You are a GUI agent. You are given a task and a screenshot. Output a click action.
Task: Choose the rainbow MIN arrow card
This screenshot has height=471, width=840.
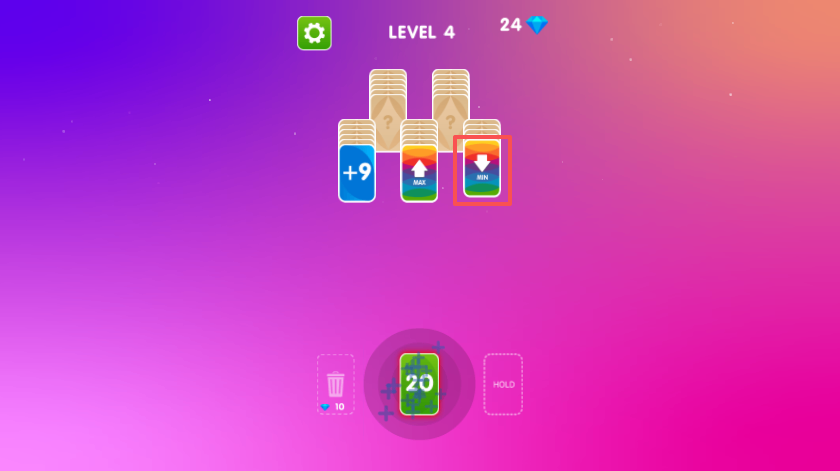tap(482, 170)
